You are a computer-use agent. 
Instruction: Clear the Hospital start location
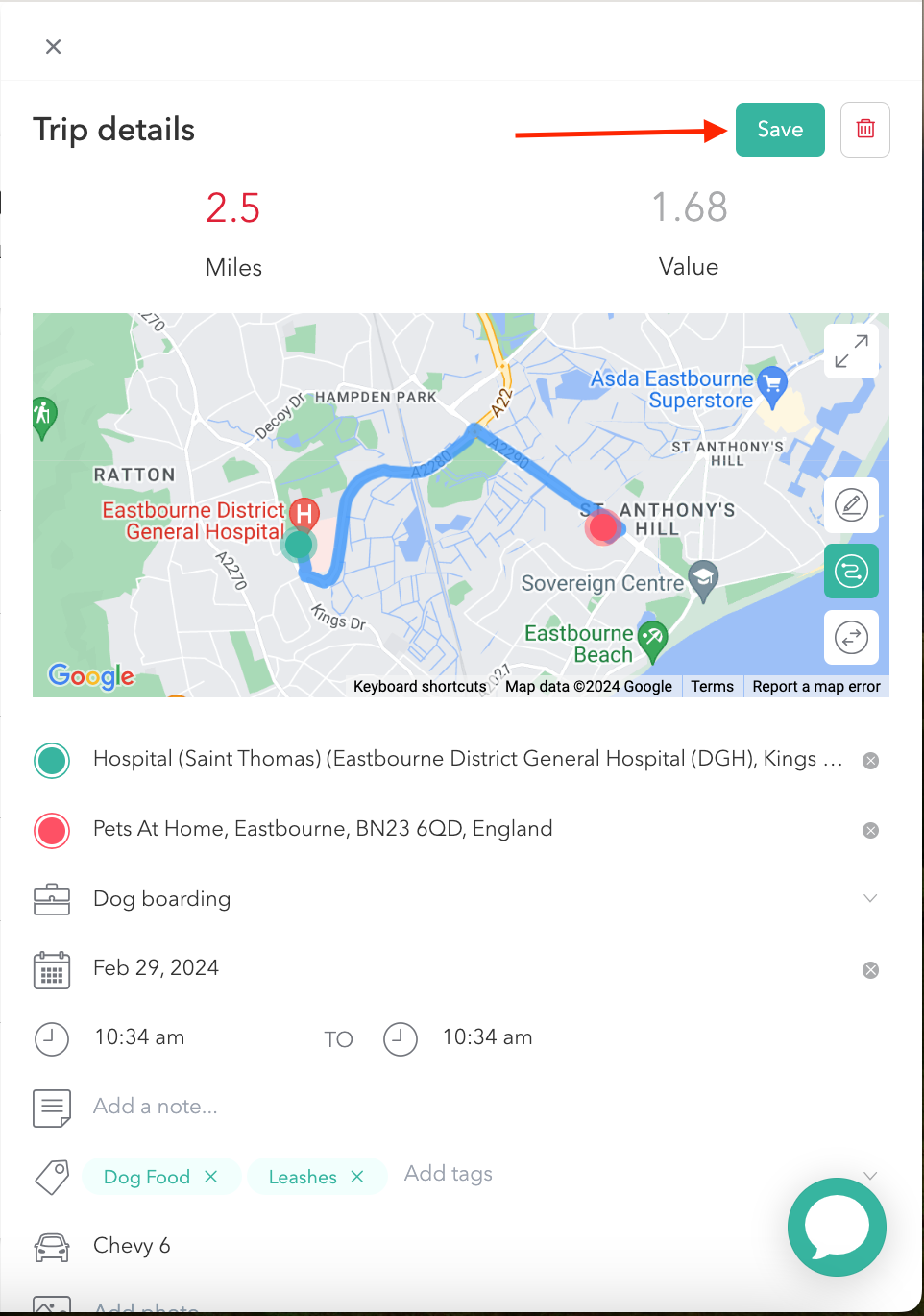click(870, 761)
